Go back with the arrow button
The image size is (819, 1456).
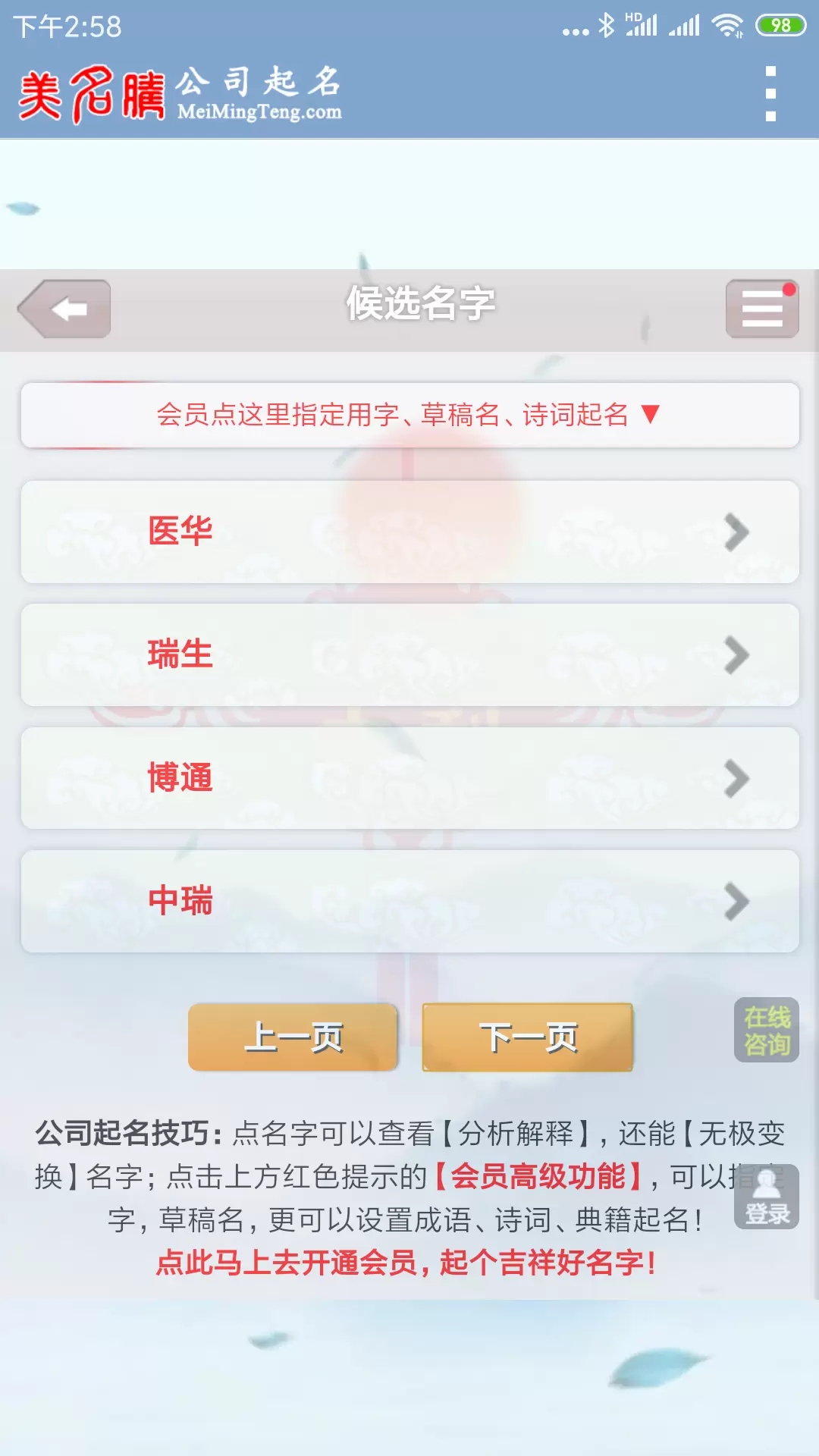pos(64,309)
